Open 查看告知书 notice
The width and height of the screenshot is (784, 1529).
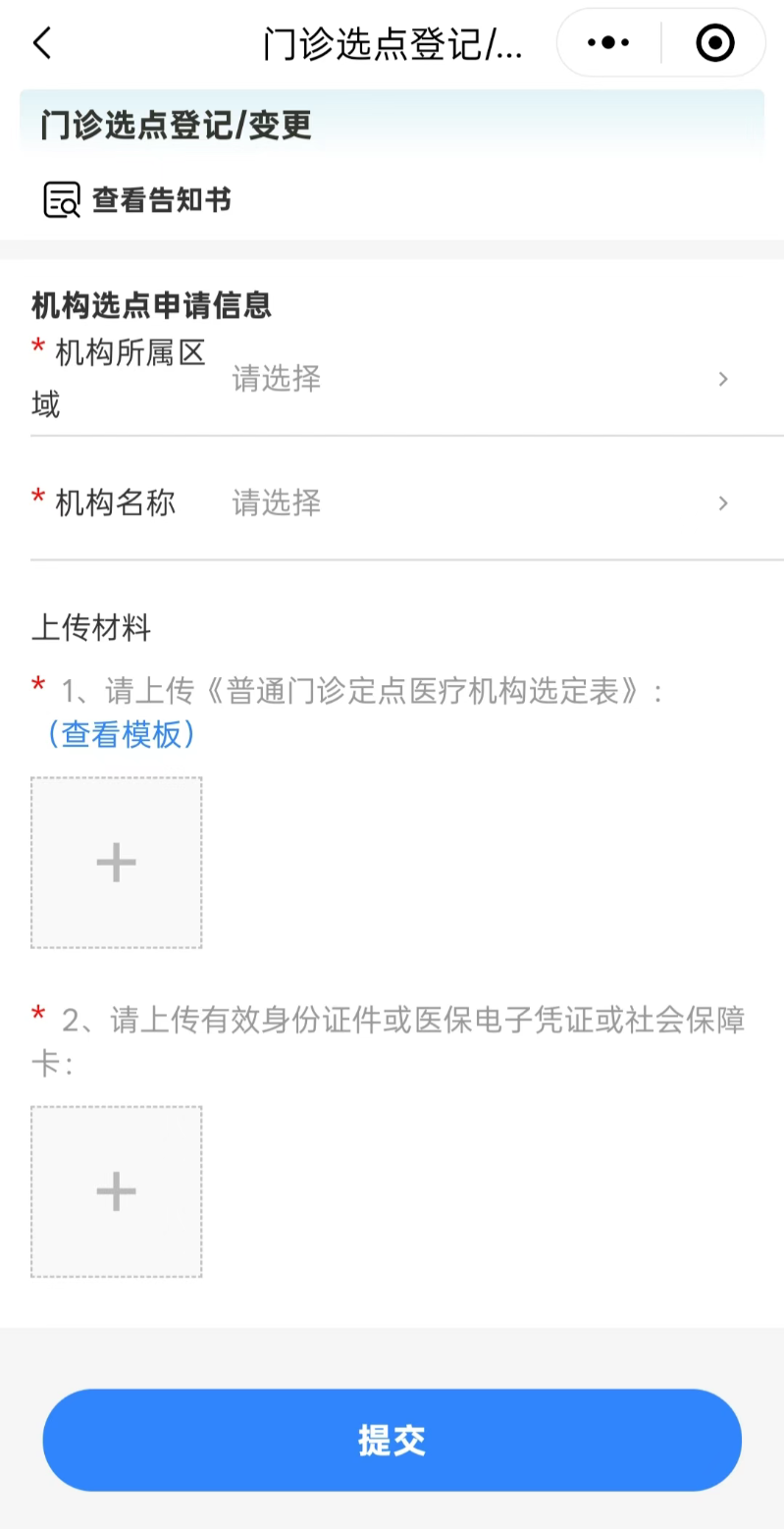click(139, 200)
